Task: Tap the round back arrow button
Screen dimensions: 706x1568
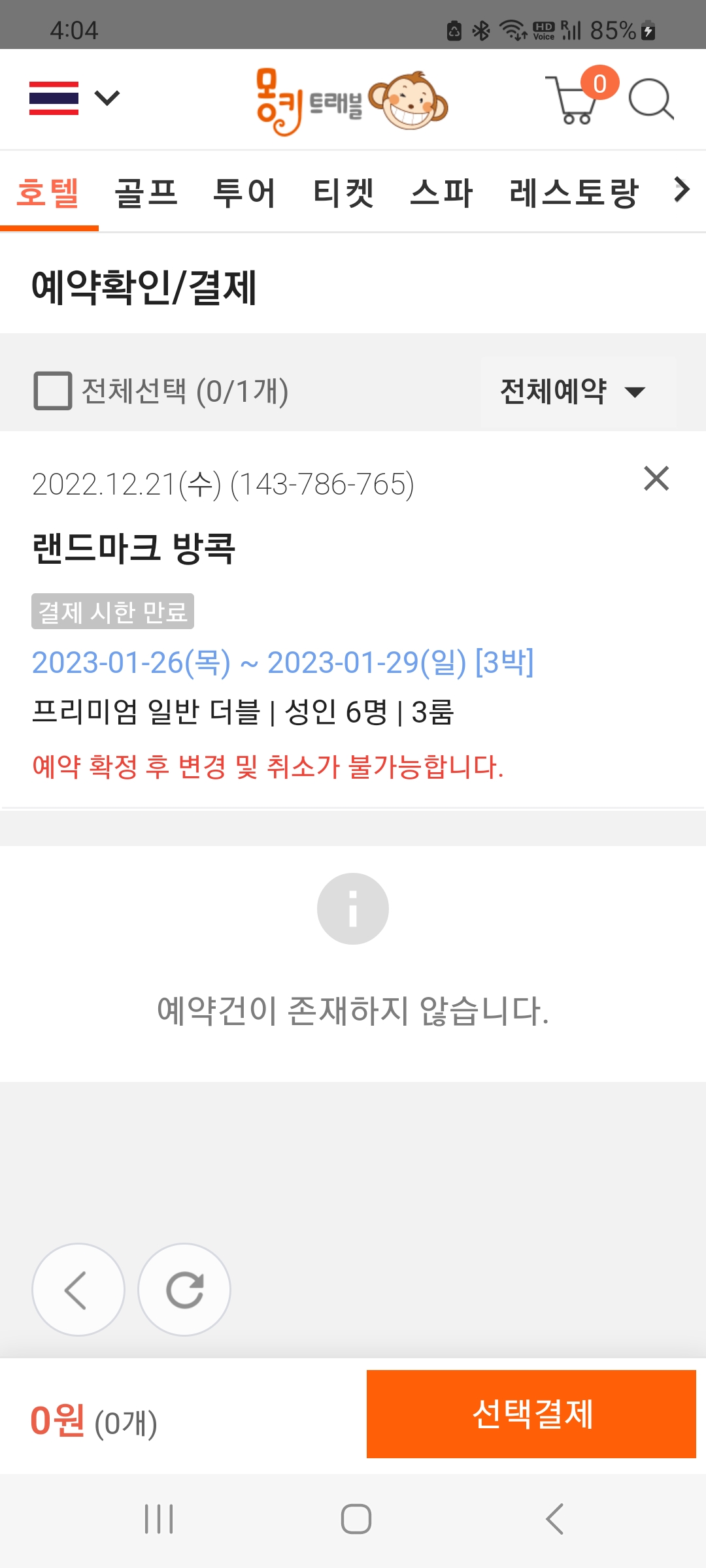Action: [78, 1290]
